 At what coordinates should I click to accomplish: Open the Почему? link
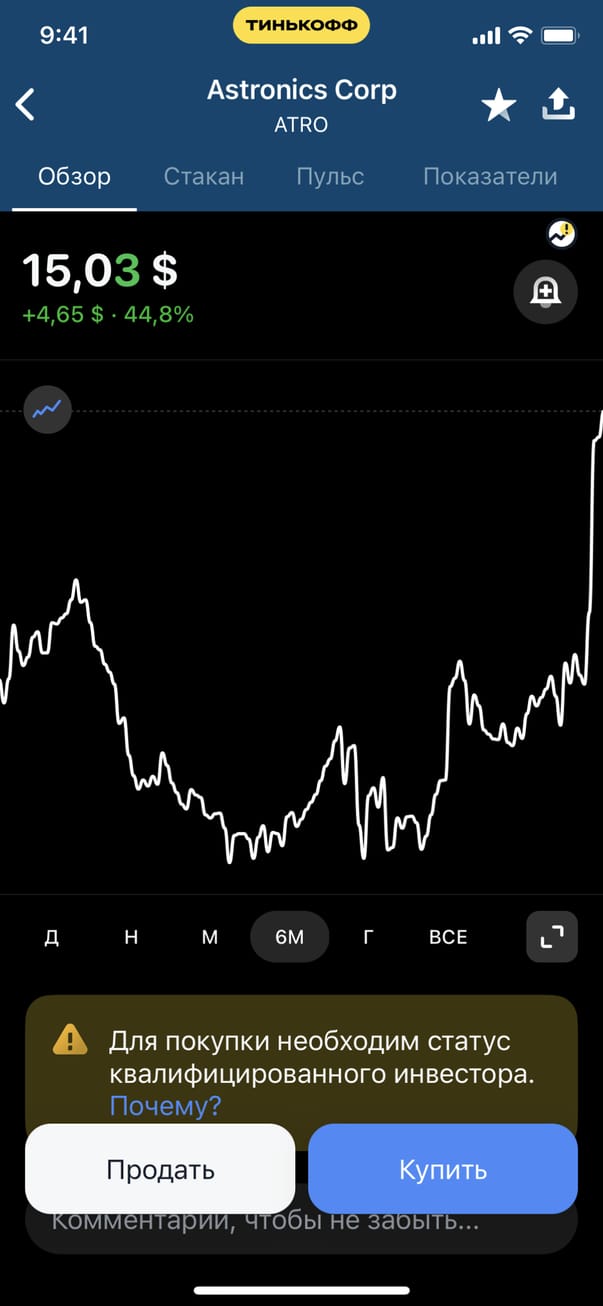point(165,1106)
